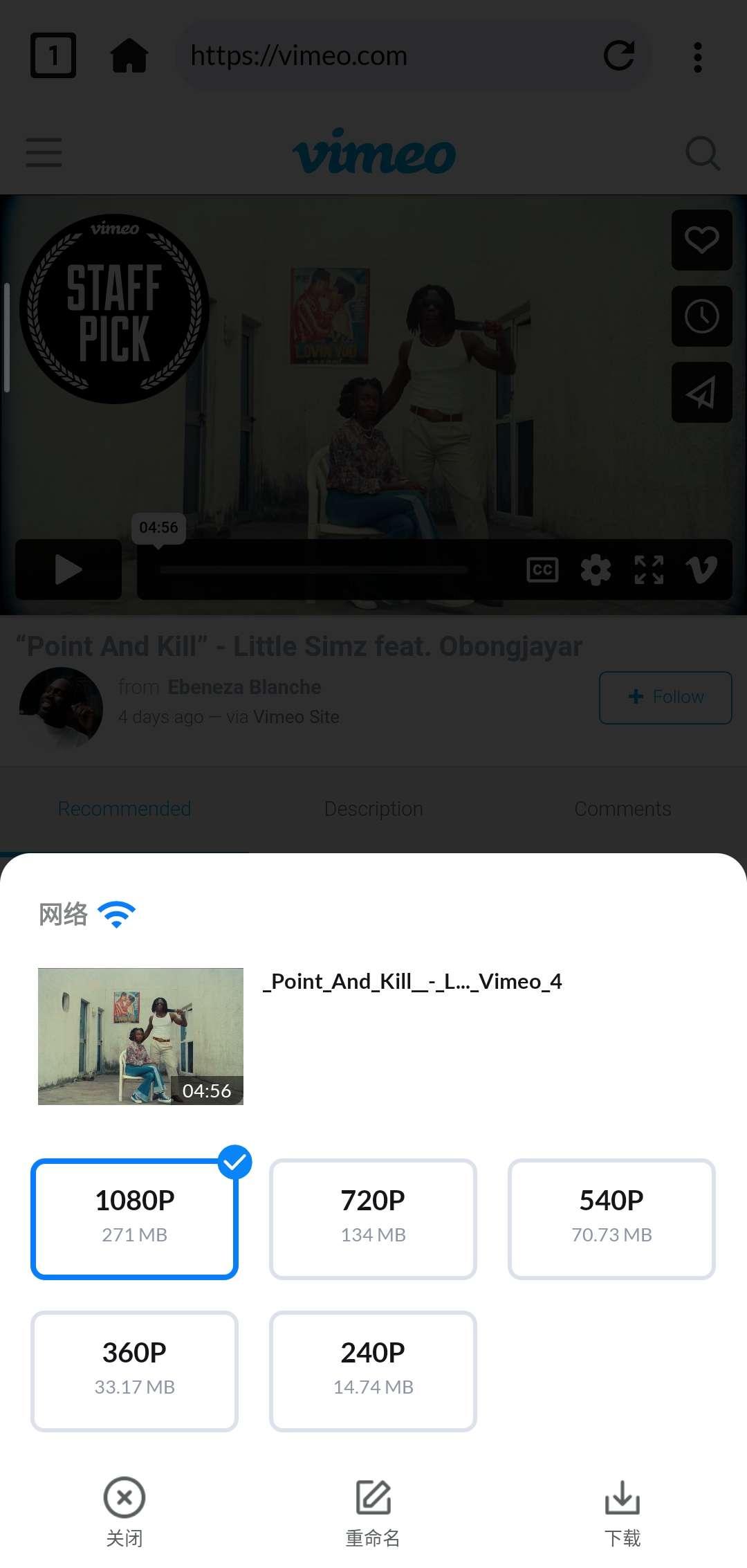Rename the file with 重命名

click(x=373, y=1511)
